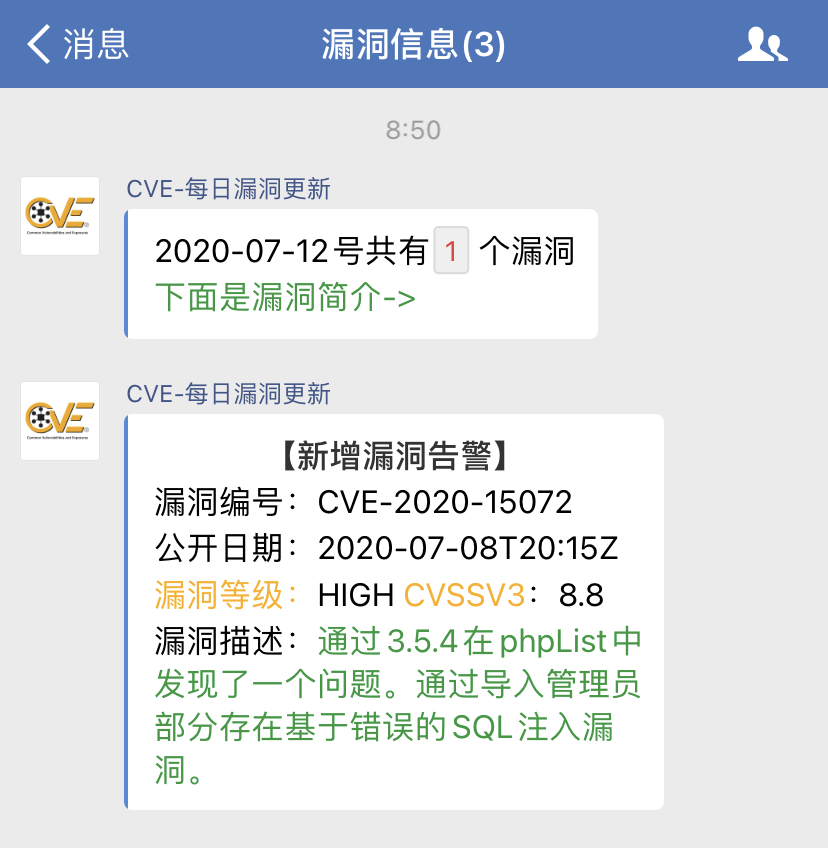Open group members icon

click(x=762, y=45)
